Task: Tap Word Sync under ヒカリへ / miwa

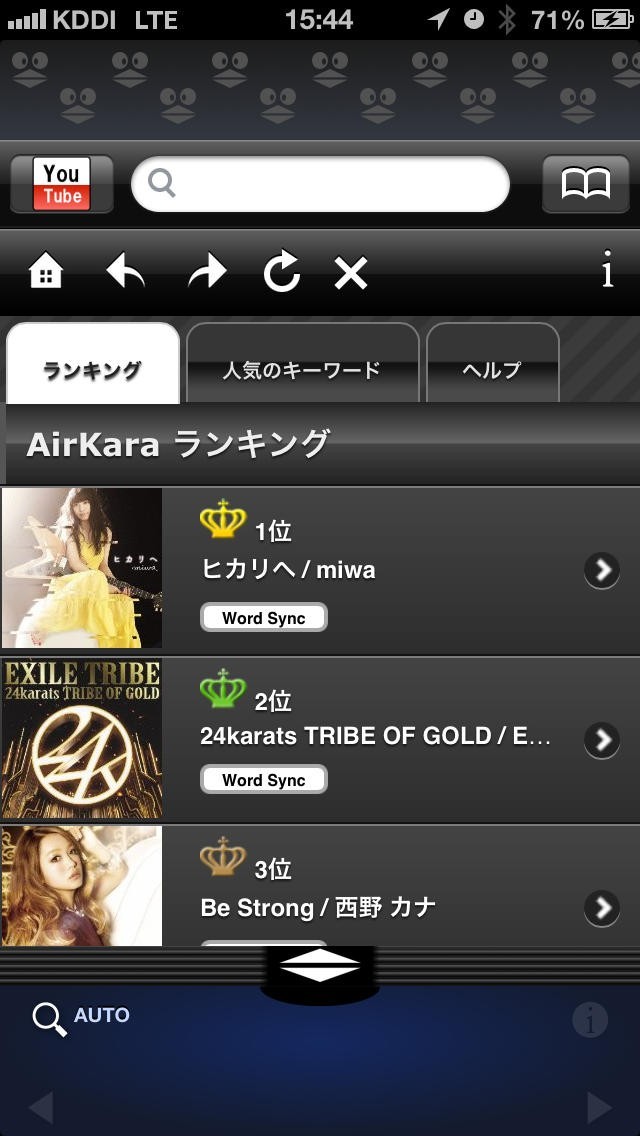Action: (264, 618)
